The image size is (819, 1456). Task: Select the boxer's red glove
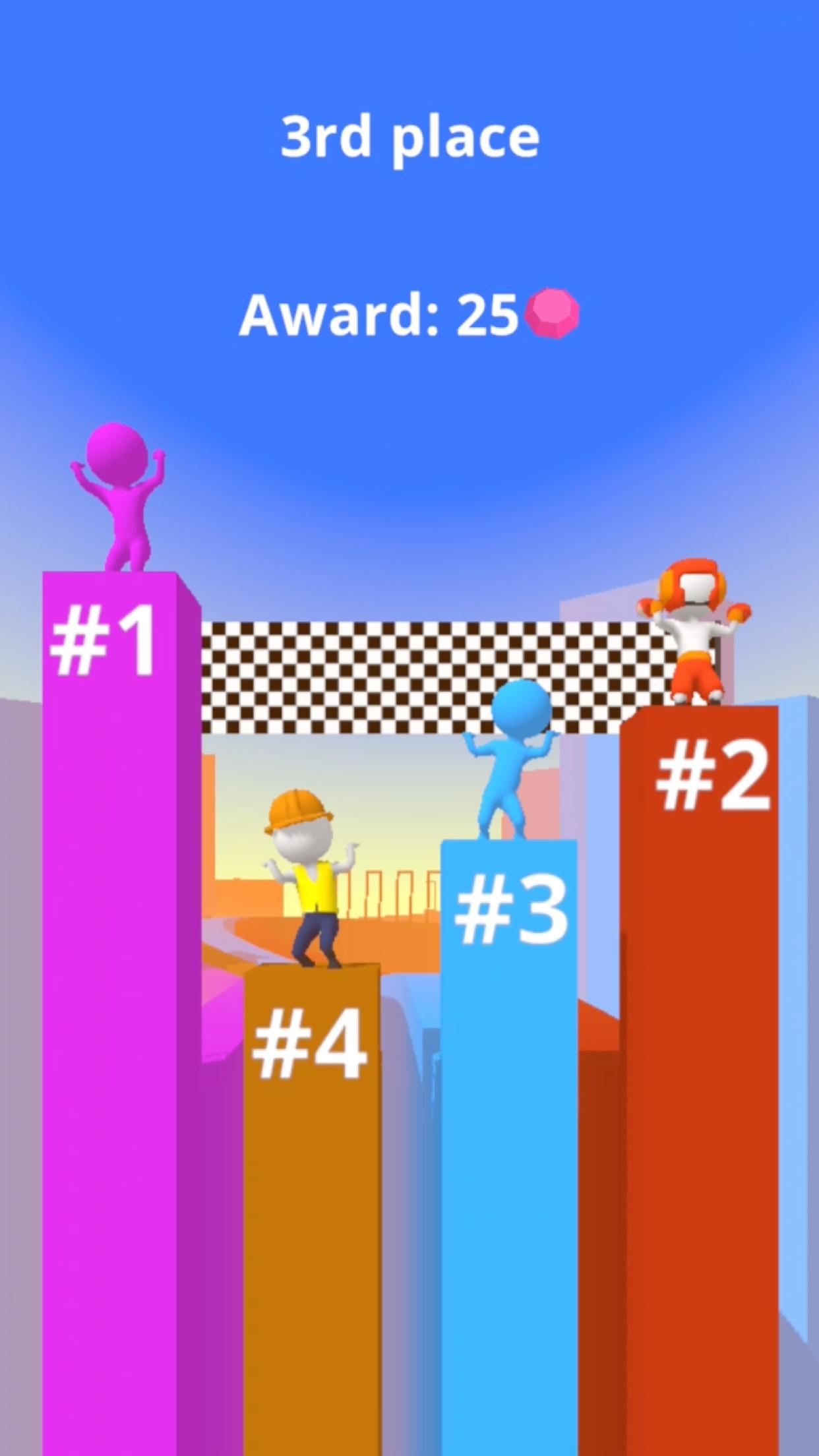[x=650, y=607]
